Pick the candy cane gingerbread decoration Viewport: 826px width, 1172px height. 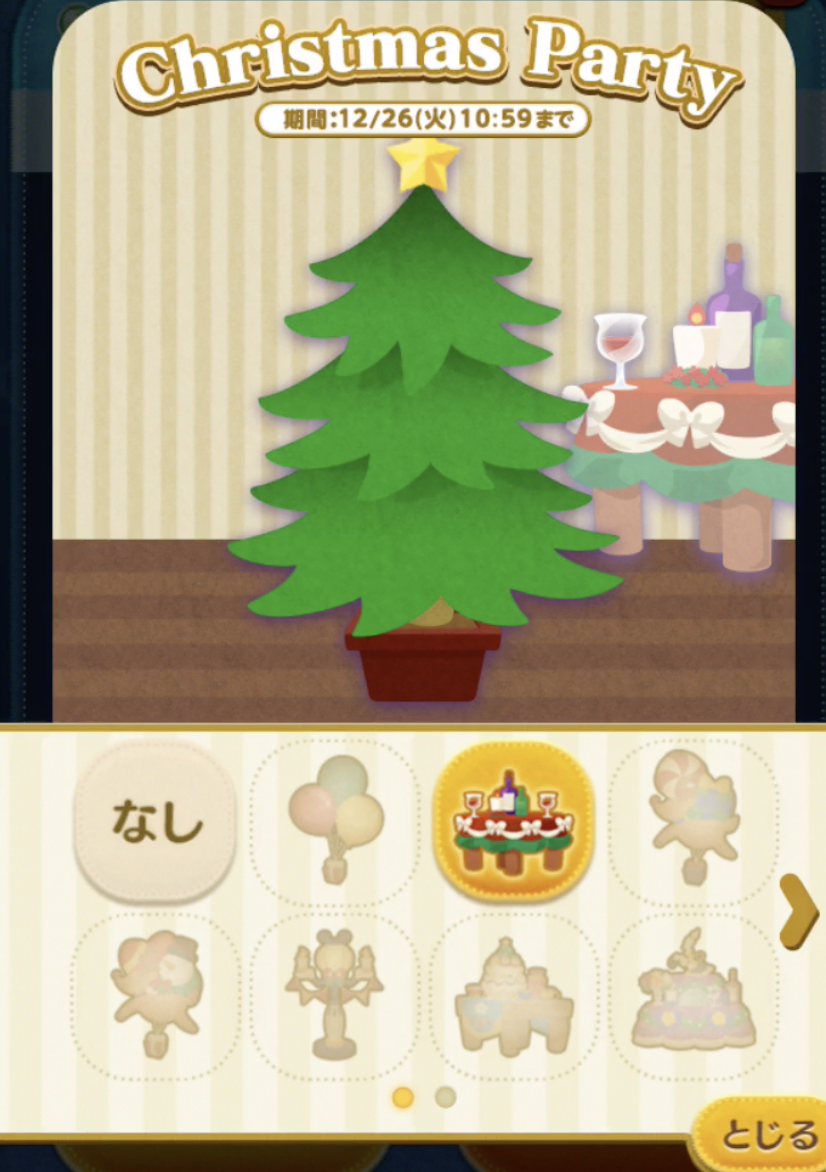click(x=693, y=820)
